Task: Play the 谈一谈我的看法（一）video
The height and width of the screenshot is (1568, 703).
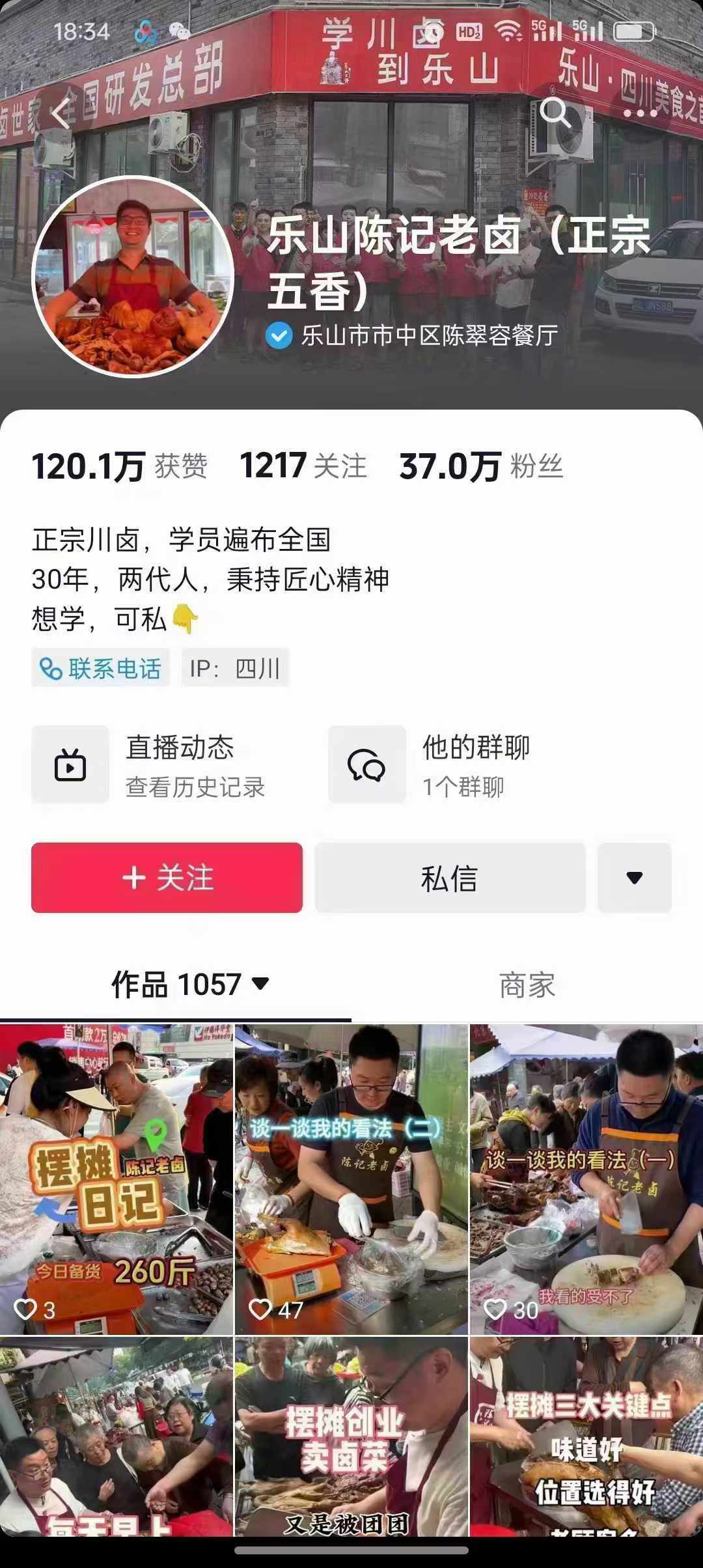Action: tap(586, 1179)
